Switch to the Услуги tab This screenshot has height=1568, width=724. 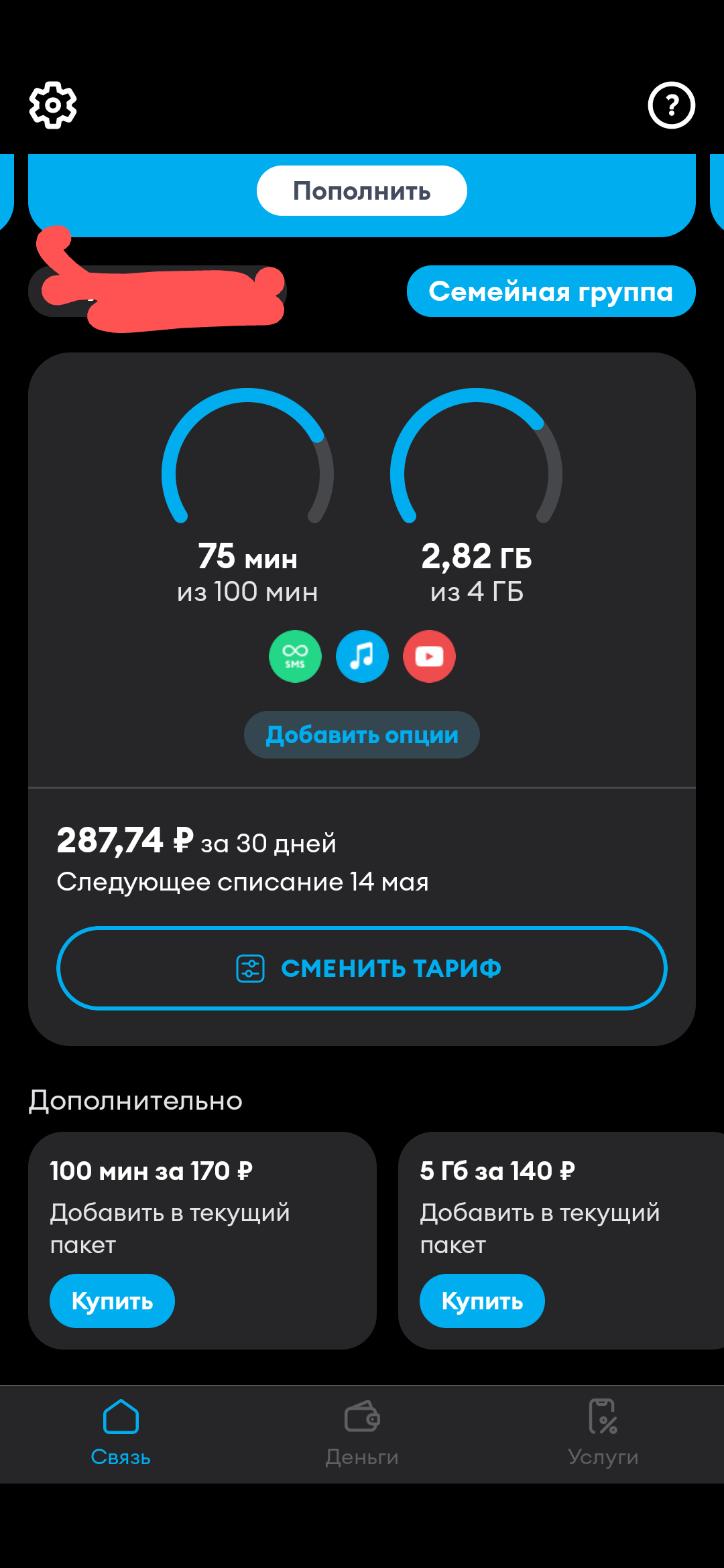point(603,1433)
